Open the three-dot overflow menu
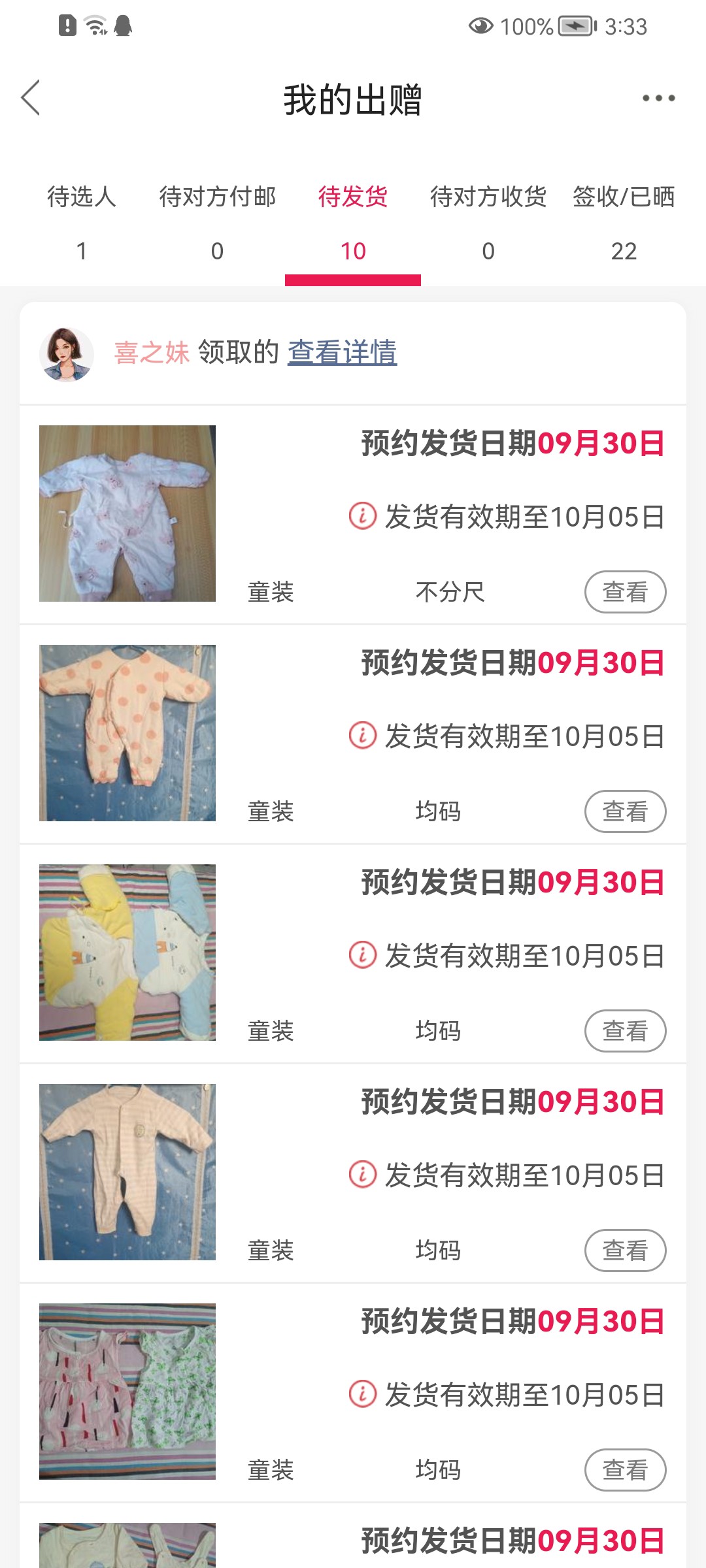This screenshot has height=1568, width=706. point(658,99)
